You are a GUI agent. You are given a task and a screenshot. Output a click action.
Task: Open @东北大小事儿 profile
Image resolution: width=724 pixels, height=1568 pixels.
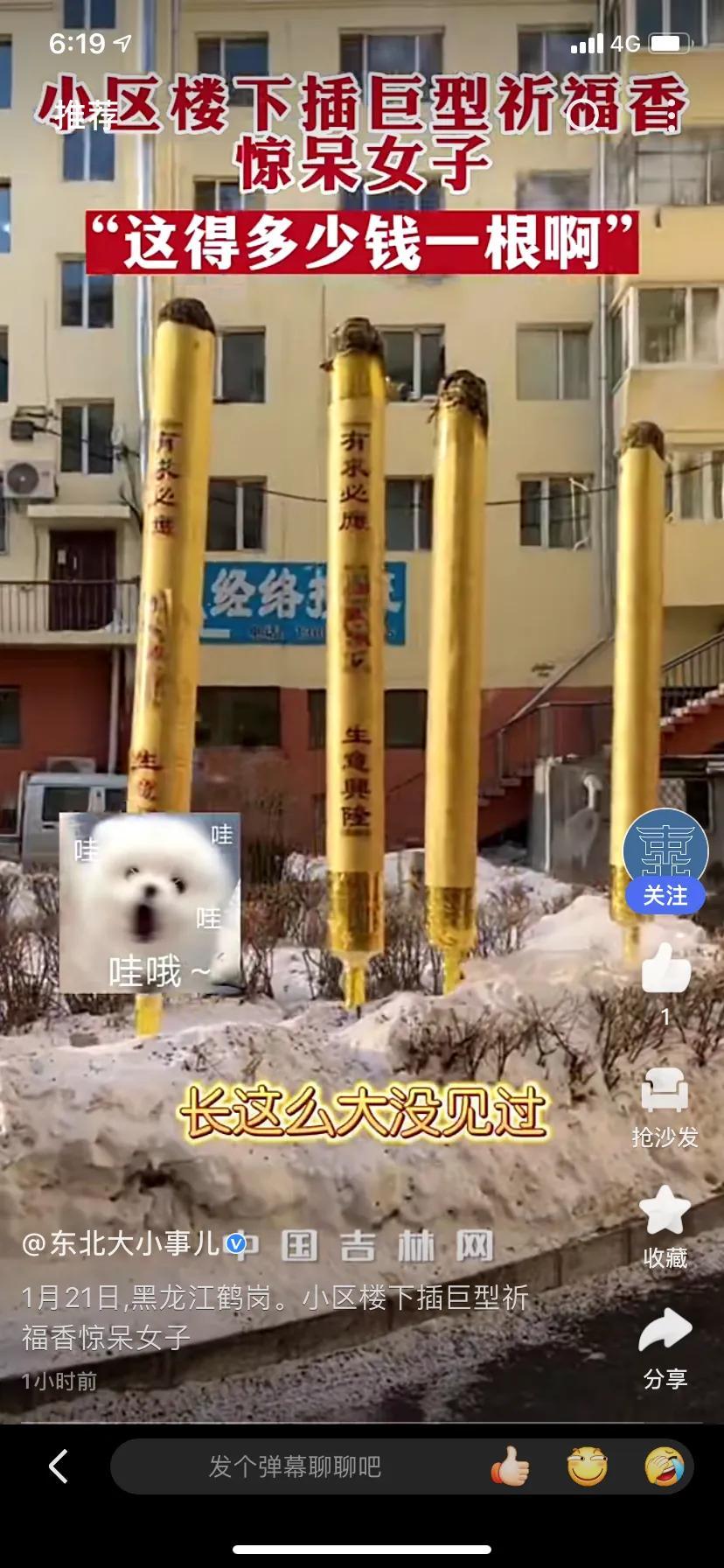pyautogui.click(x=121, y=1243)
